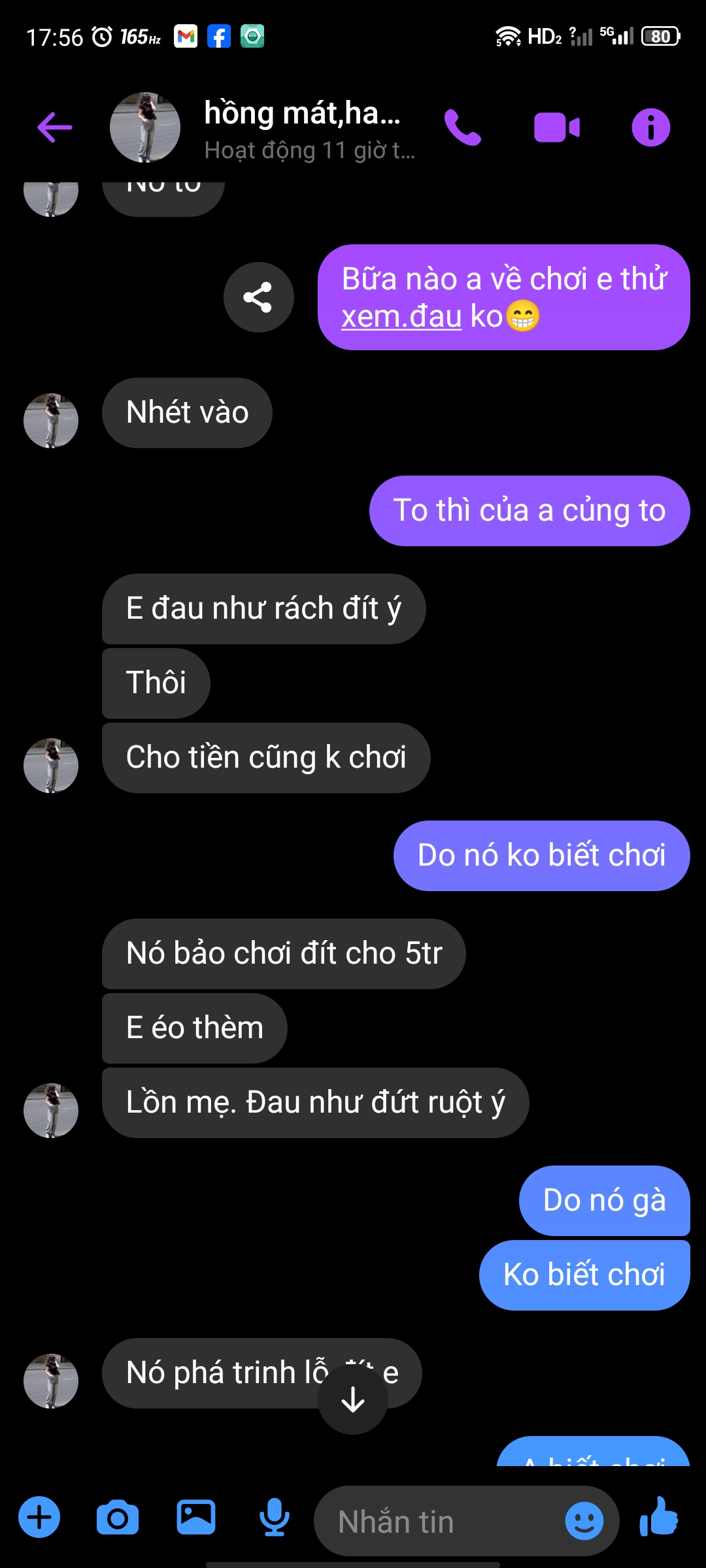The width and height of the screenshot is (706, 1568).
Task: Tap the share icon beside the message
Action: point(258,297)
